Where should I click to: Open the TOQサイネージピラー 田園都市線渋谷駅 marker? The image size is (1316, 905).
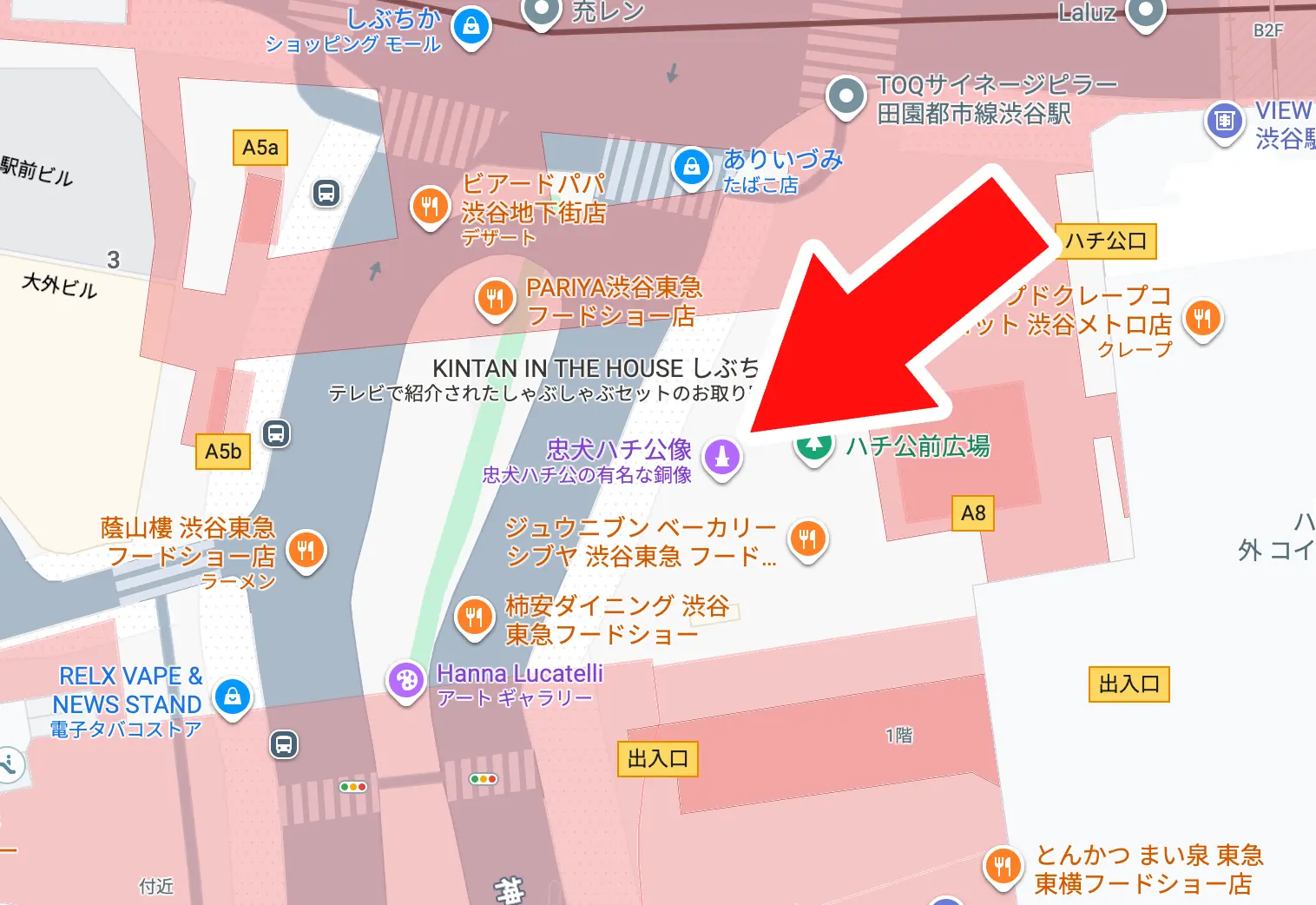coord(845,96)
